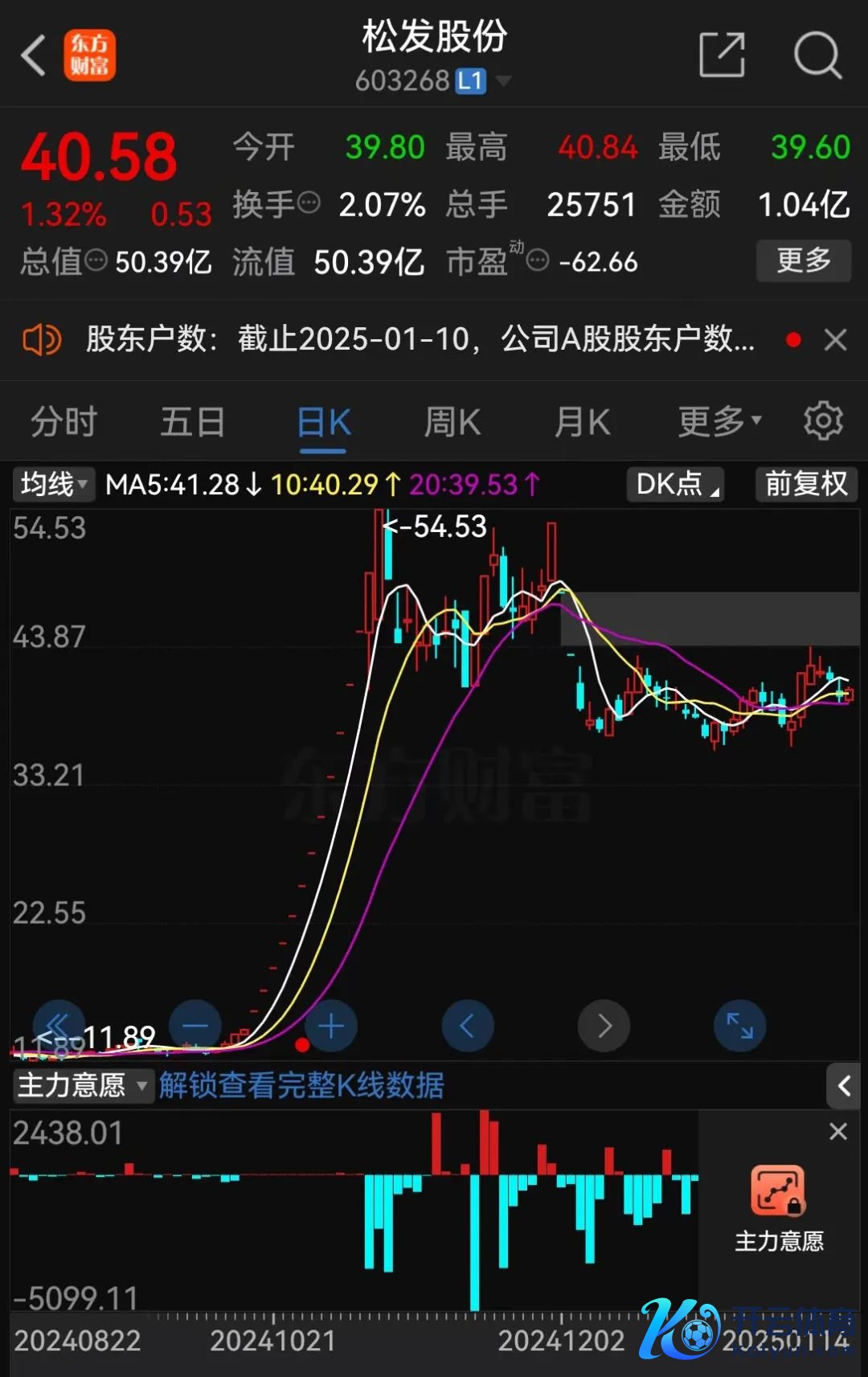The image size is (868, 1377).
Task: Open the 股东户数 announcement
Action: (420, 340)
